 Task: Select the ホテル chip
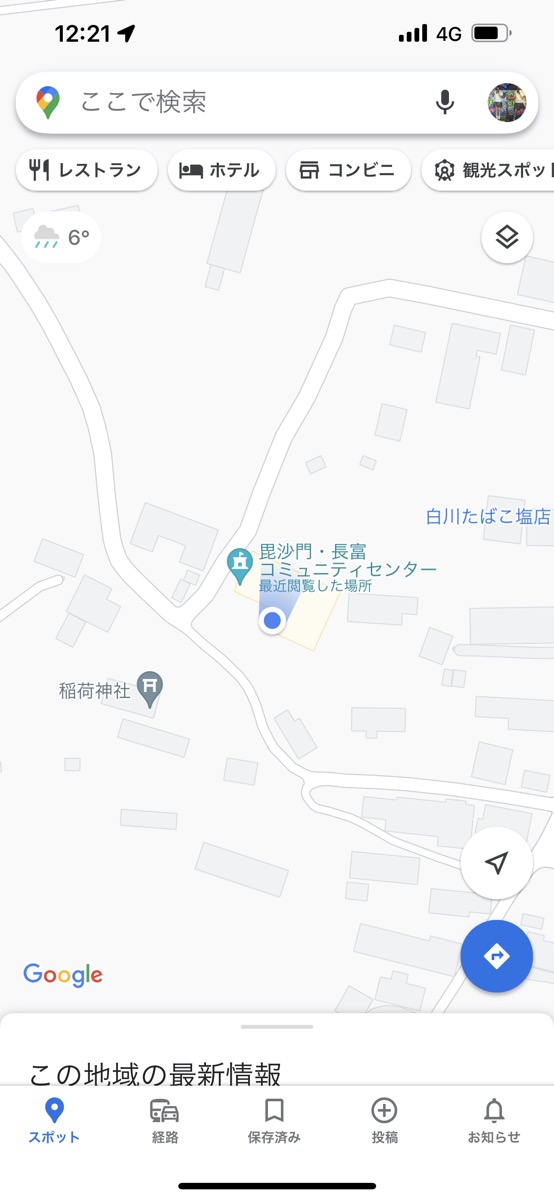[x=221, y=170]
